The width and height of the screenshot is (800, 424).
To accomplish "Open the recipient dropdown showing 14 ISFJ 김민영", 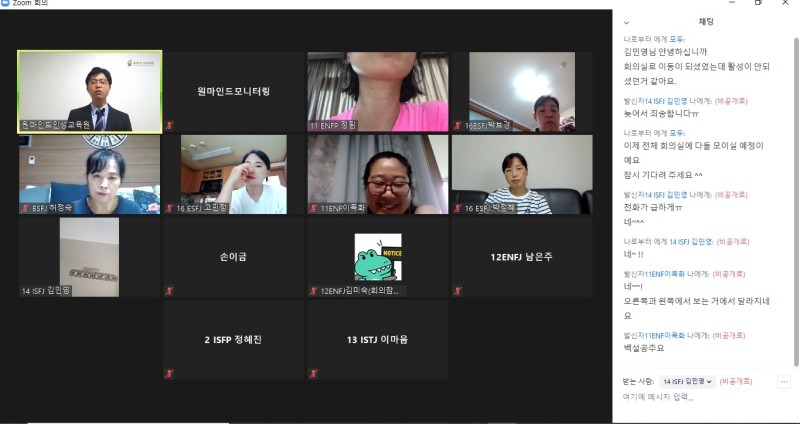I will click(x=687, y=381).
